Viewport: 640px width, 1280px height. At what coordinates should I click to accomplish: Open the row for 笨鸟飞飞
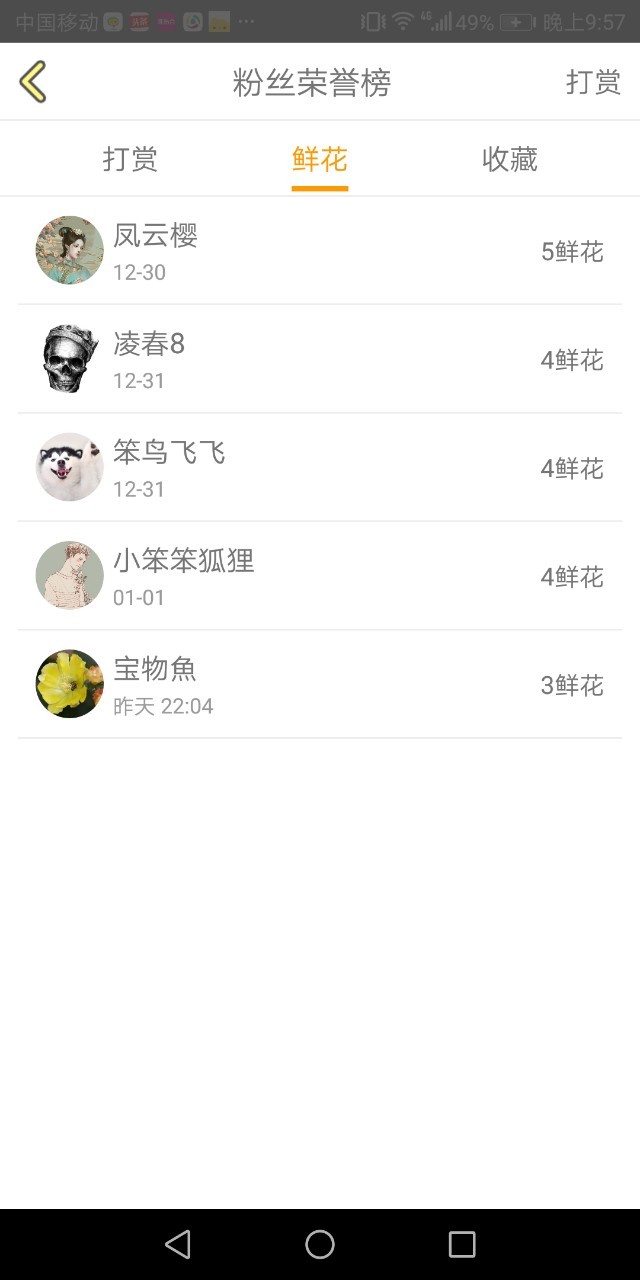320,467
